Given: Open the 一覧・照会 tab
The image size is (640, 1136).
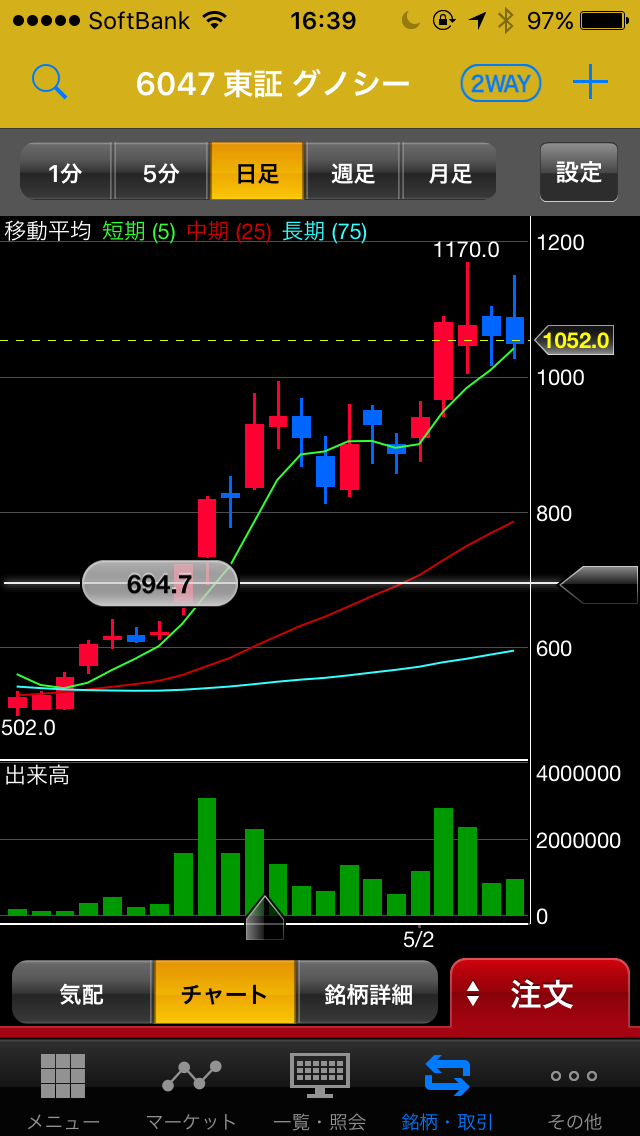Looking at the screenshot, I should (x=320, y=1089).
